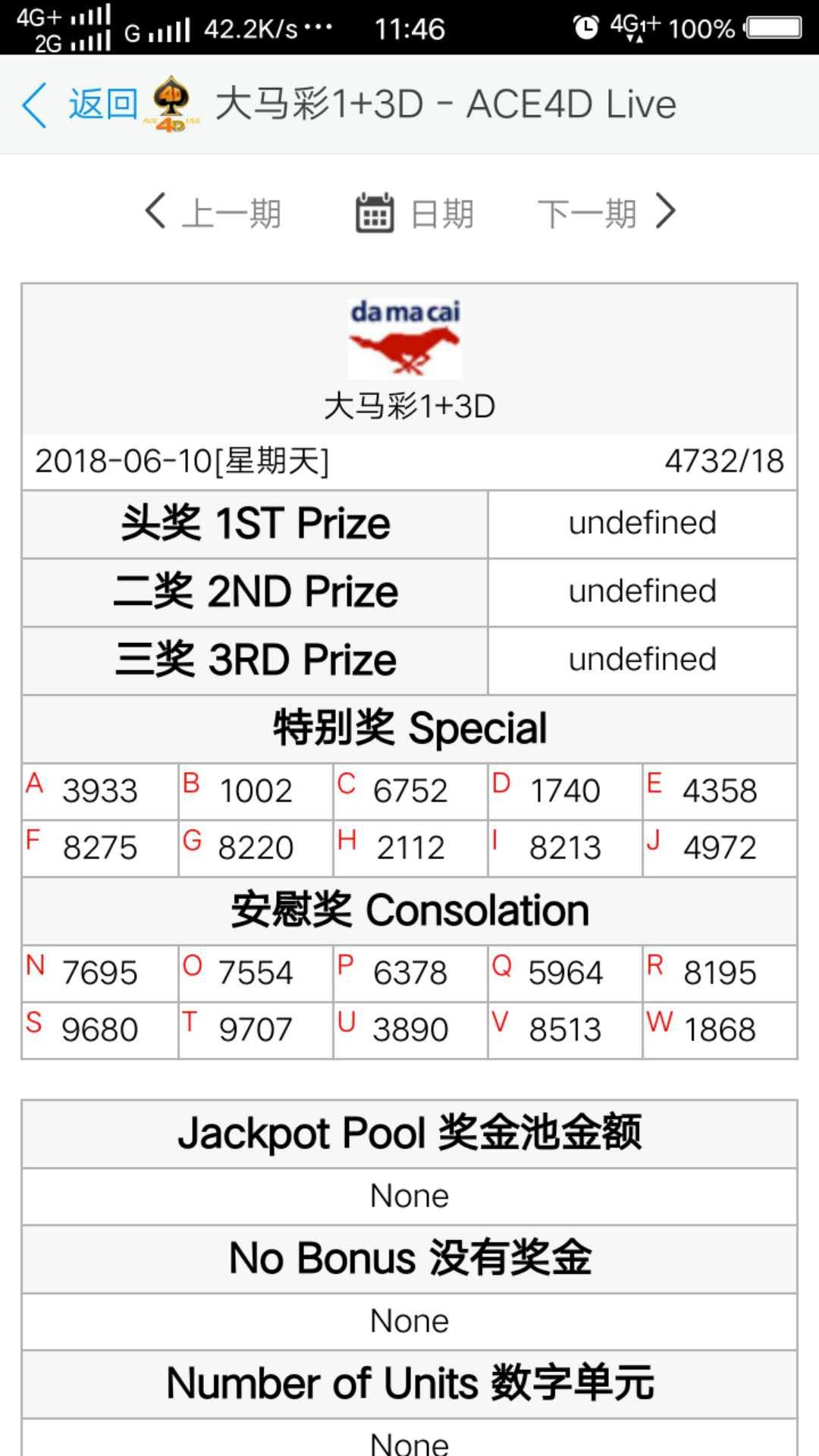Go to next draw 下一期
This screenshot has height=1456, width=819.
pos(605,212)
